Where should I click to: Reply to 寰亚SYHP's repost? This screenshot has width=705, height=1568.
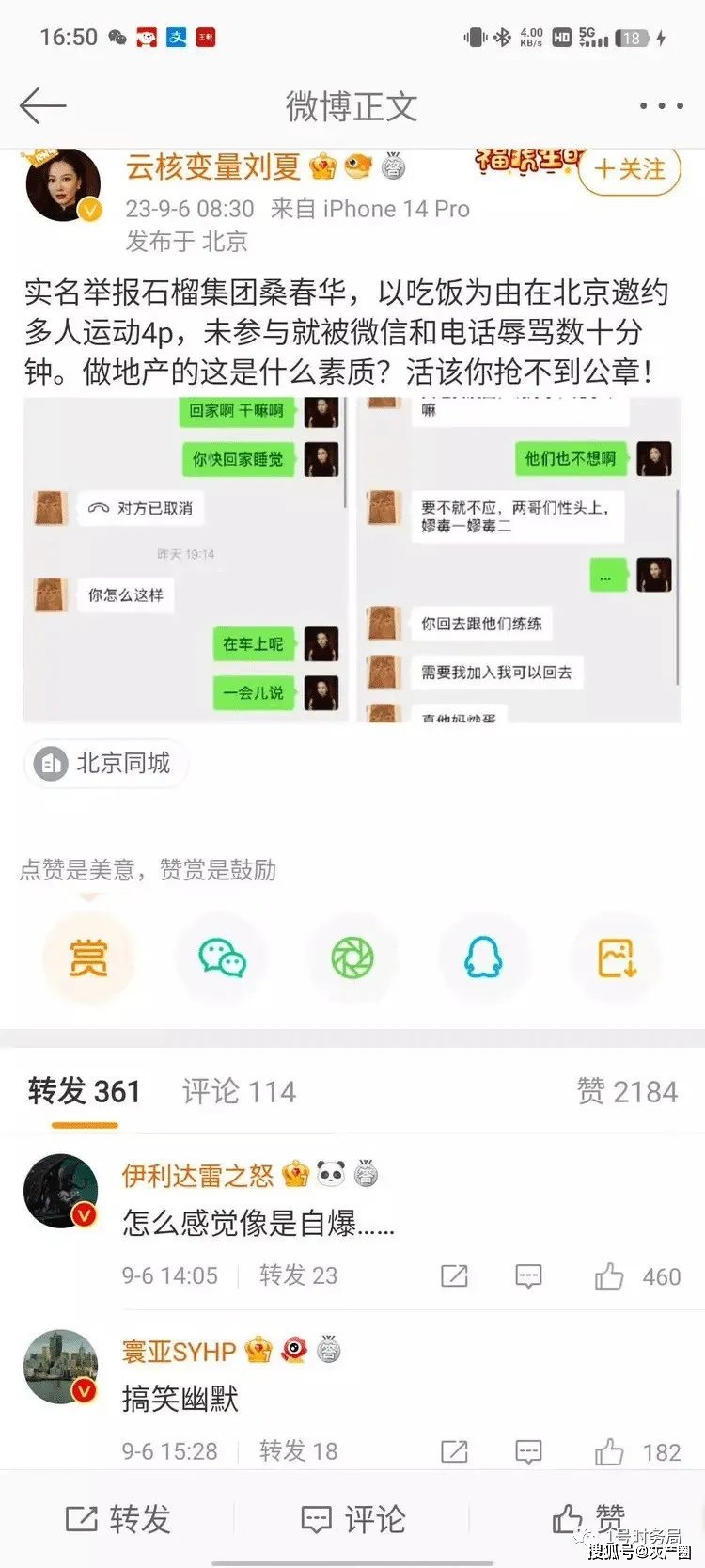click(x=528, y=1451)
